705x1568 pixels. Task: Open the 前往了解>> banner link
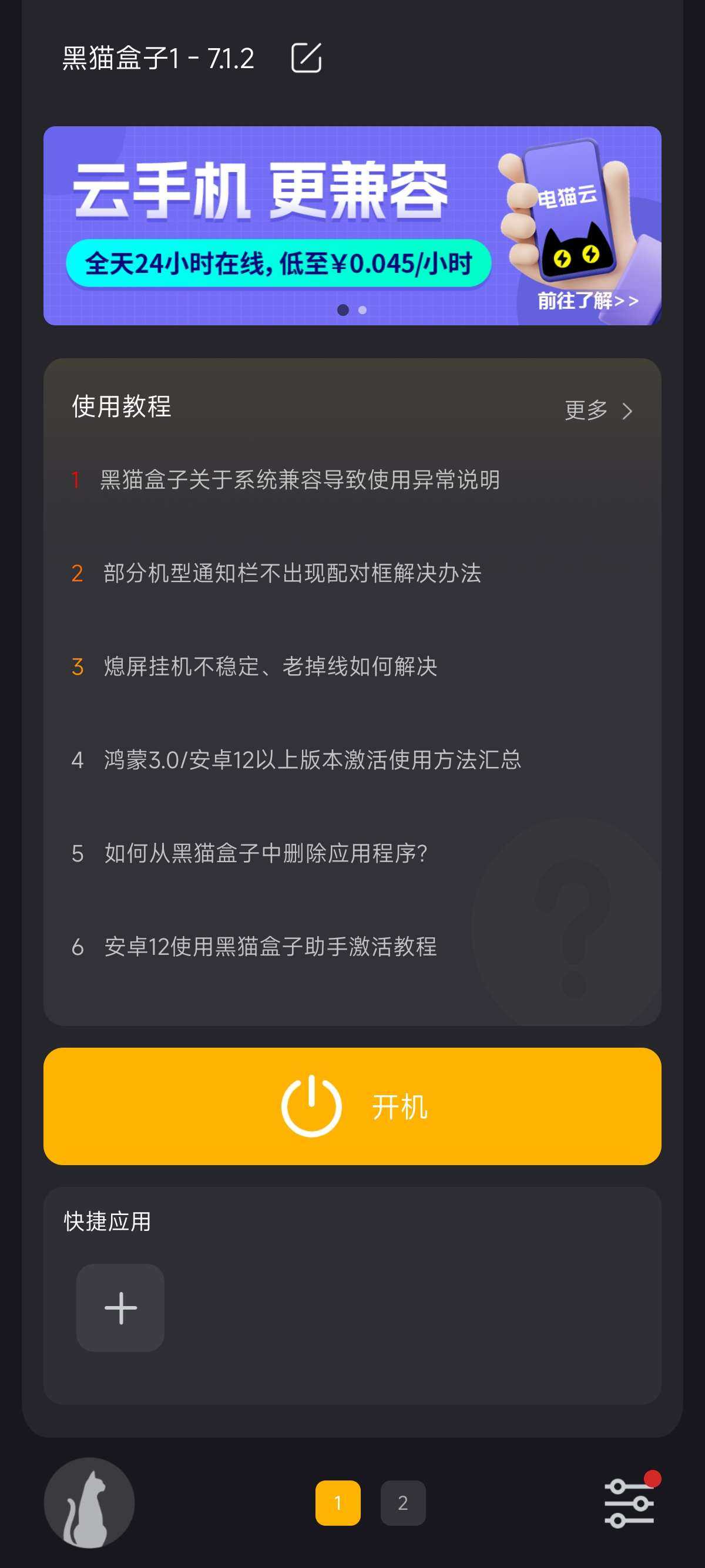588,301
